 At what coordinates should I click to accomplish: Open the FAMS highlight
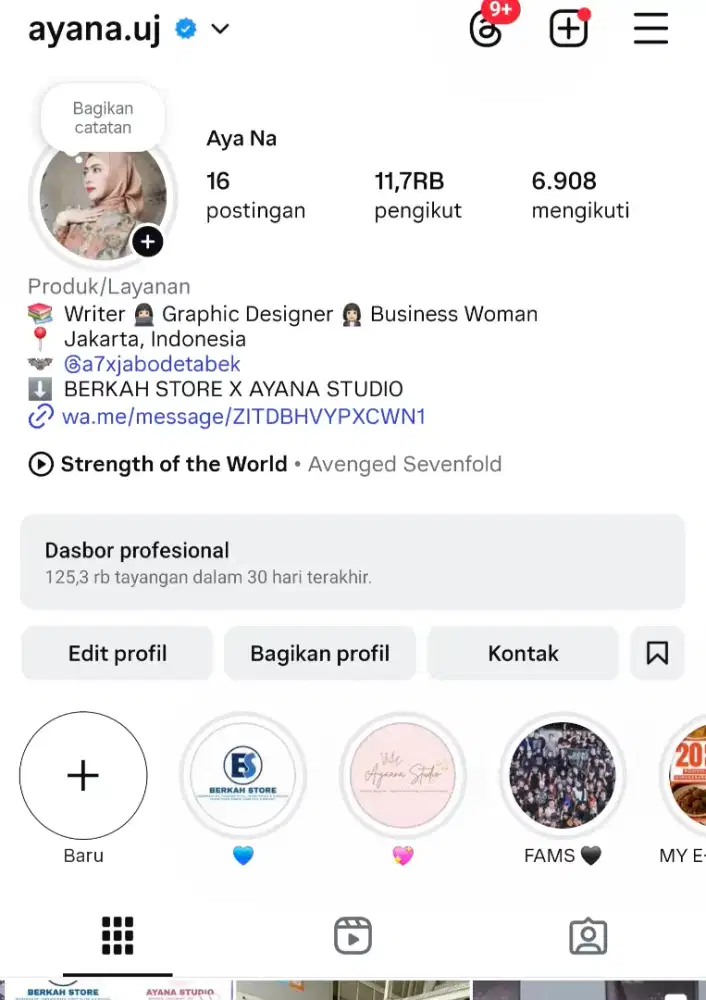[x=562, y=776]
